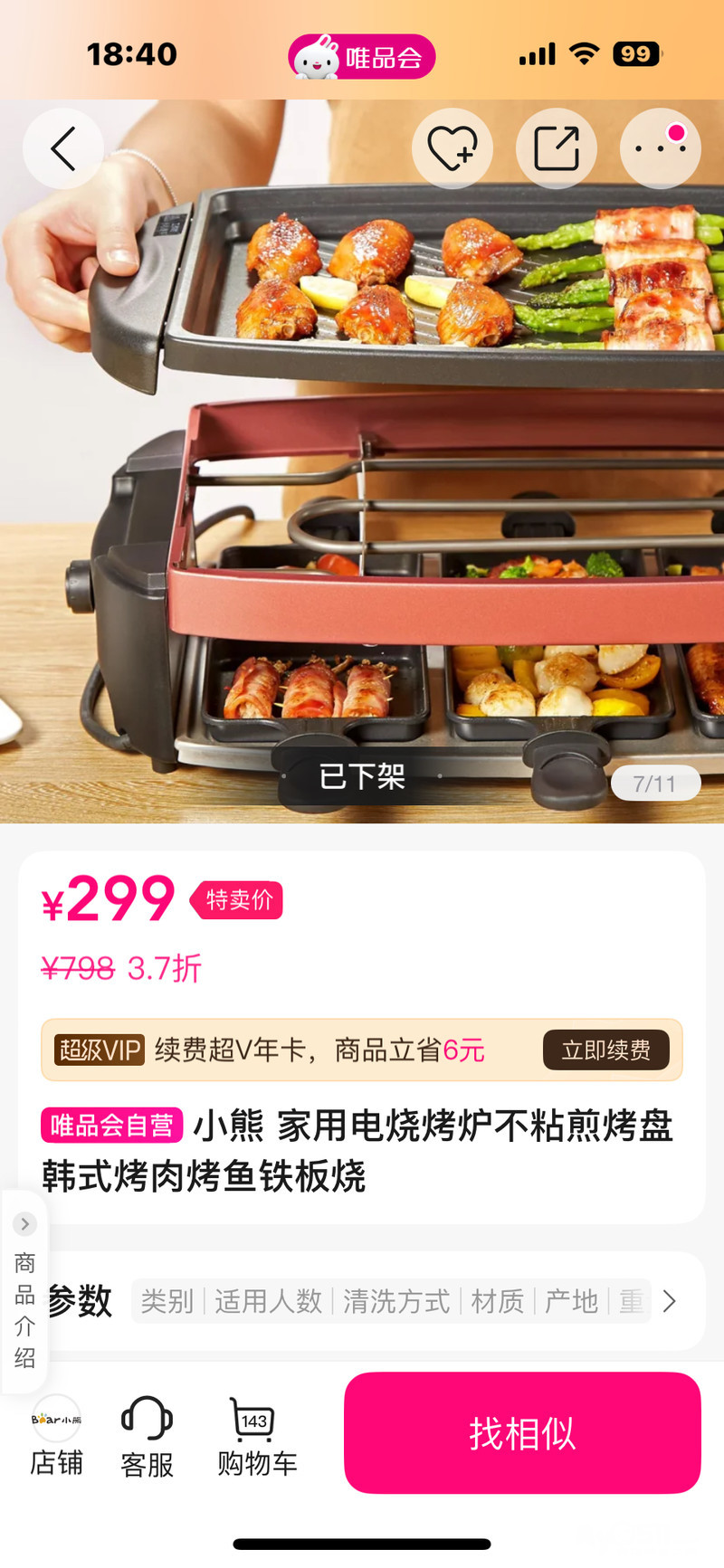Tap 找相似 to find similar items
This screenshot has width=724, height=1568.
point(522,1433)
